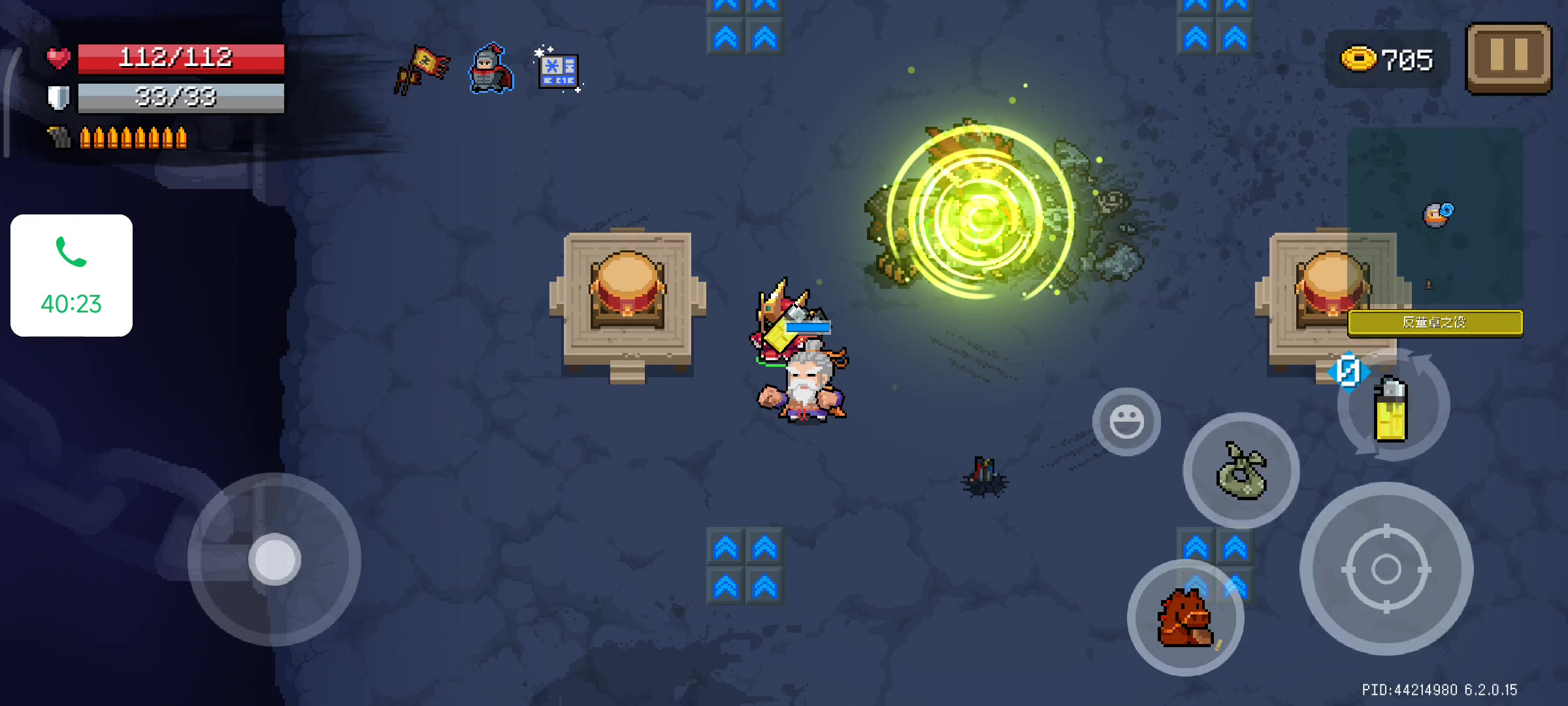Use the green pouch item button

coord(1241,471)
